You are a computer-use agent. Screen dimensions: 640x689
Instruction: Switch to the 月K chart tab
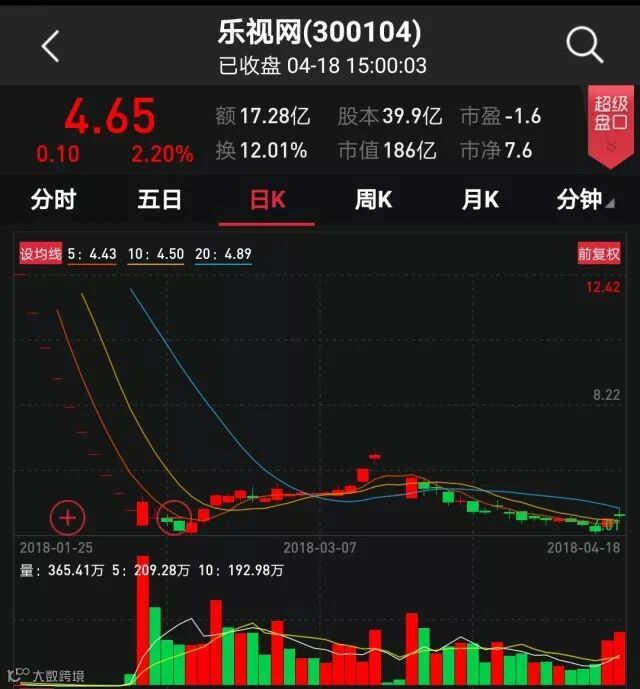click(480, 200)
